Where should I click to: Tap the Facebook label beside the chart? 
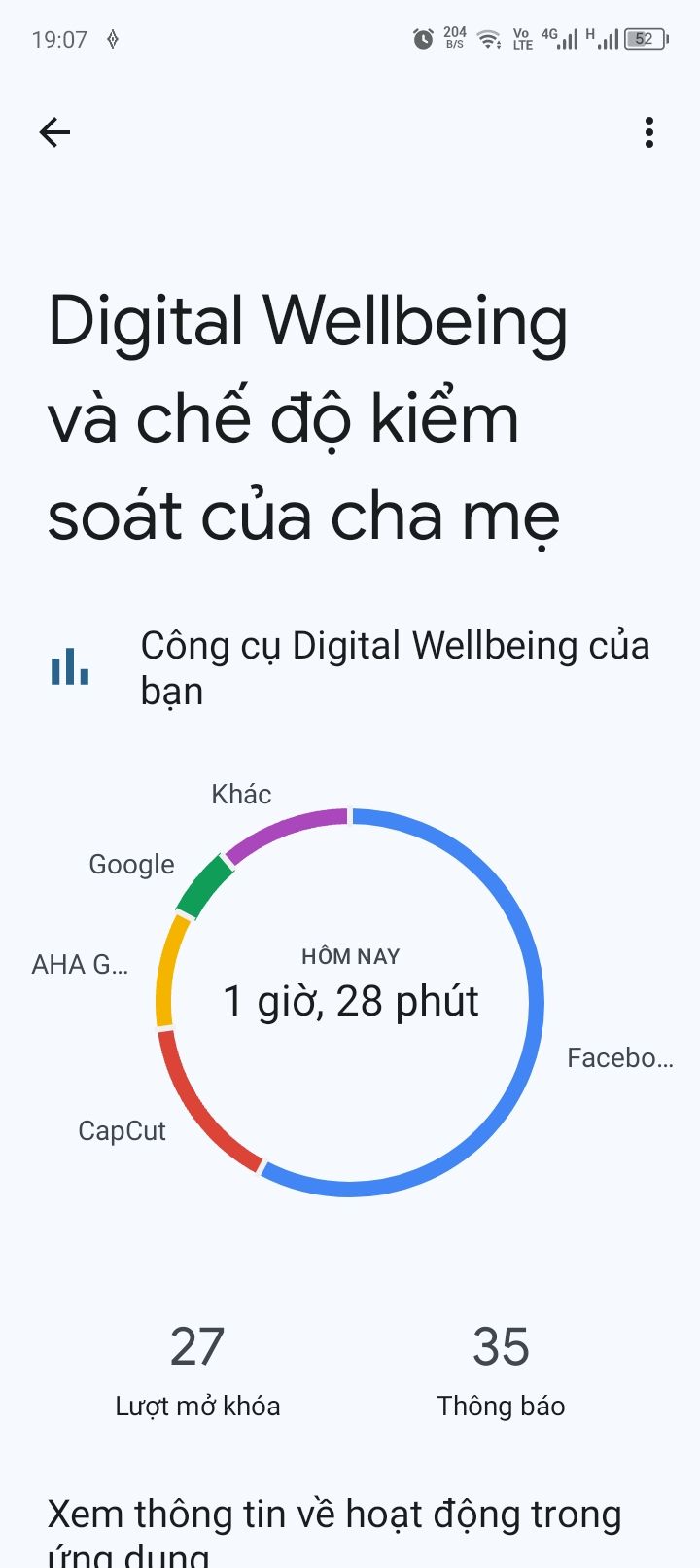point(620,1058)
